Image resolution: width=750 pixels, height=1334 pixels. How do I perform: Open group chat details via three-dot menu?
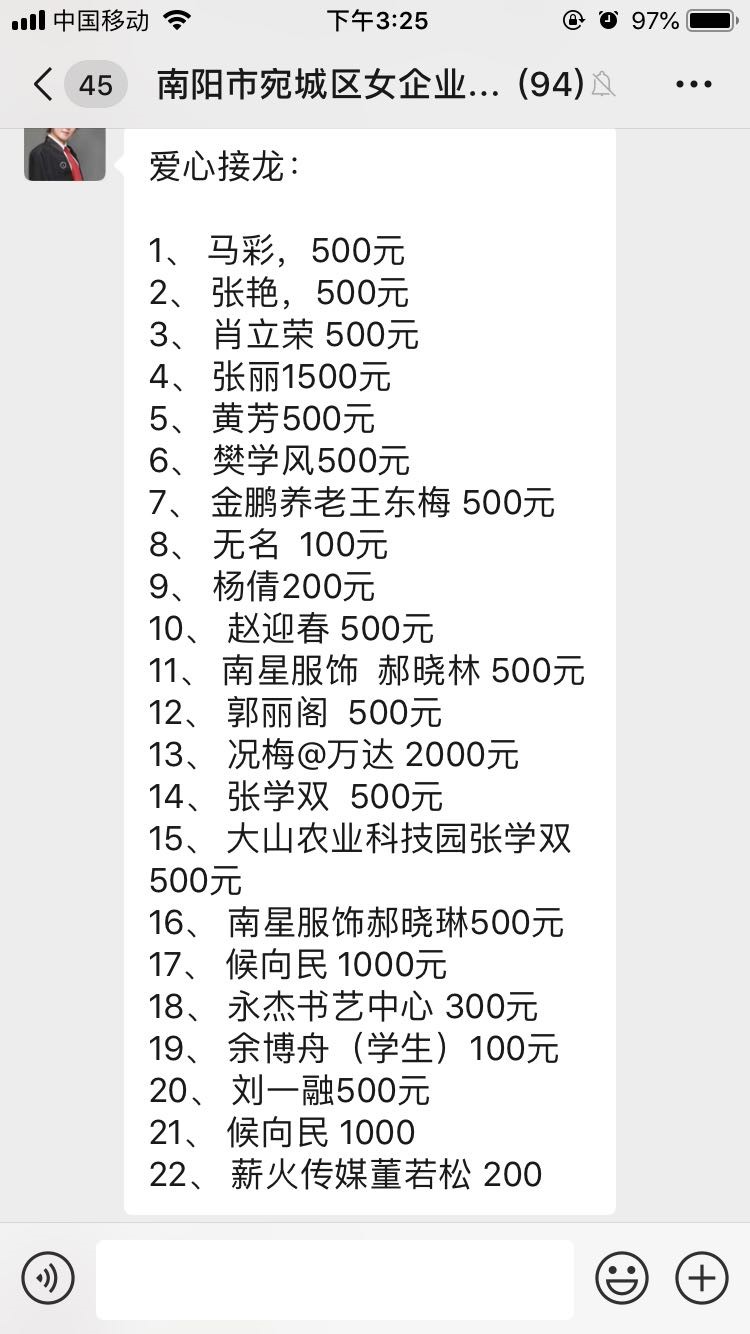pos(694,85)
